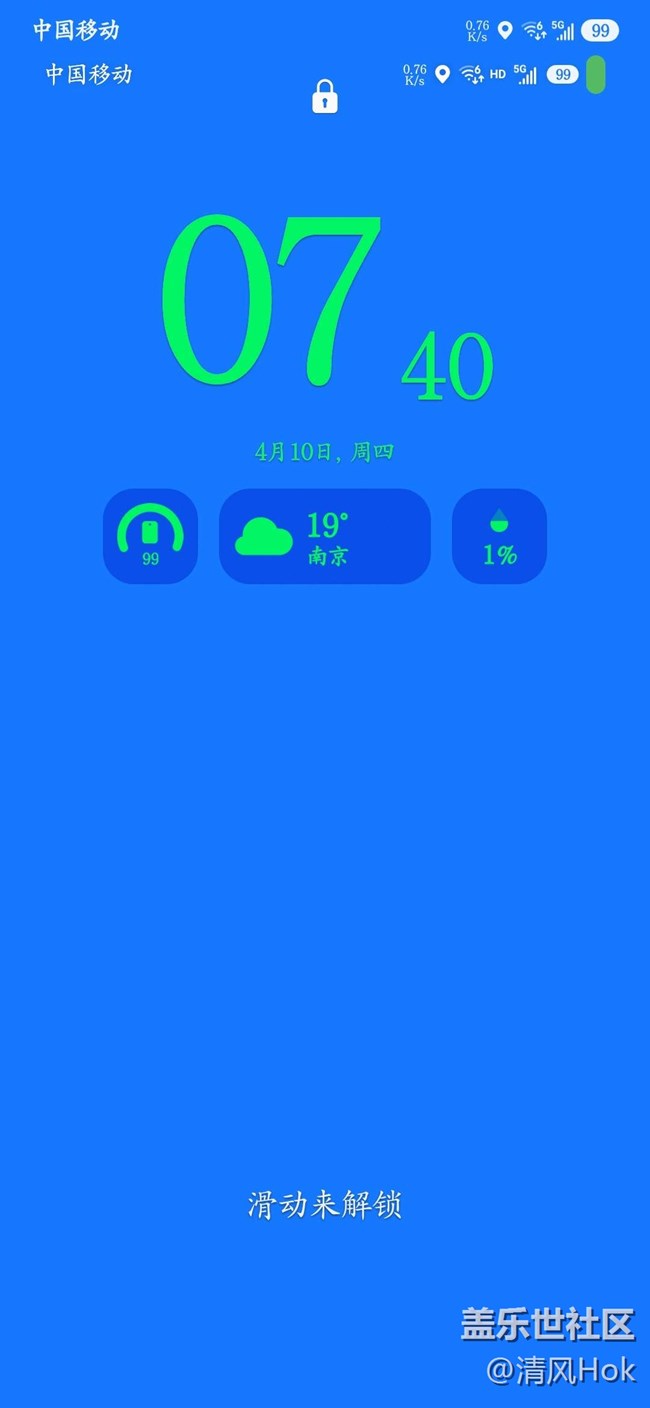Tap the battery widget showing 99
Screen dimensions: 650x1408
[150, 536]
